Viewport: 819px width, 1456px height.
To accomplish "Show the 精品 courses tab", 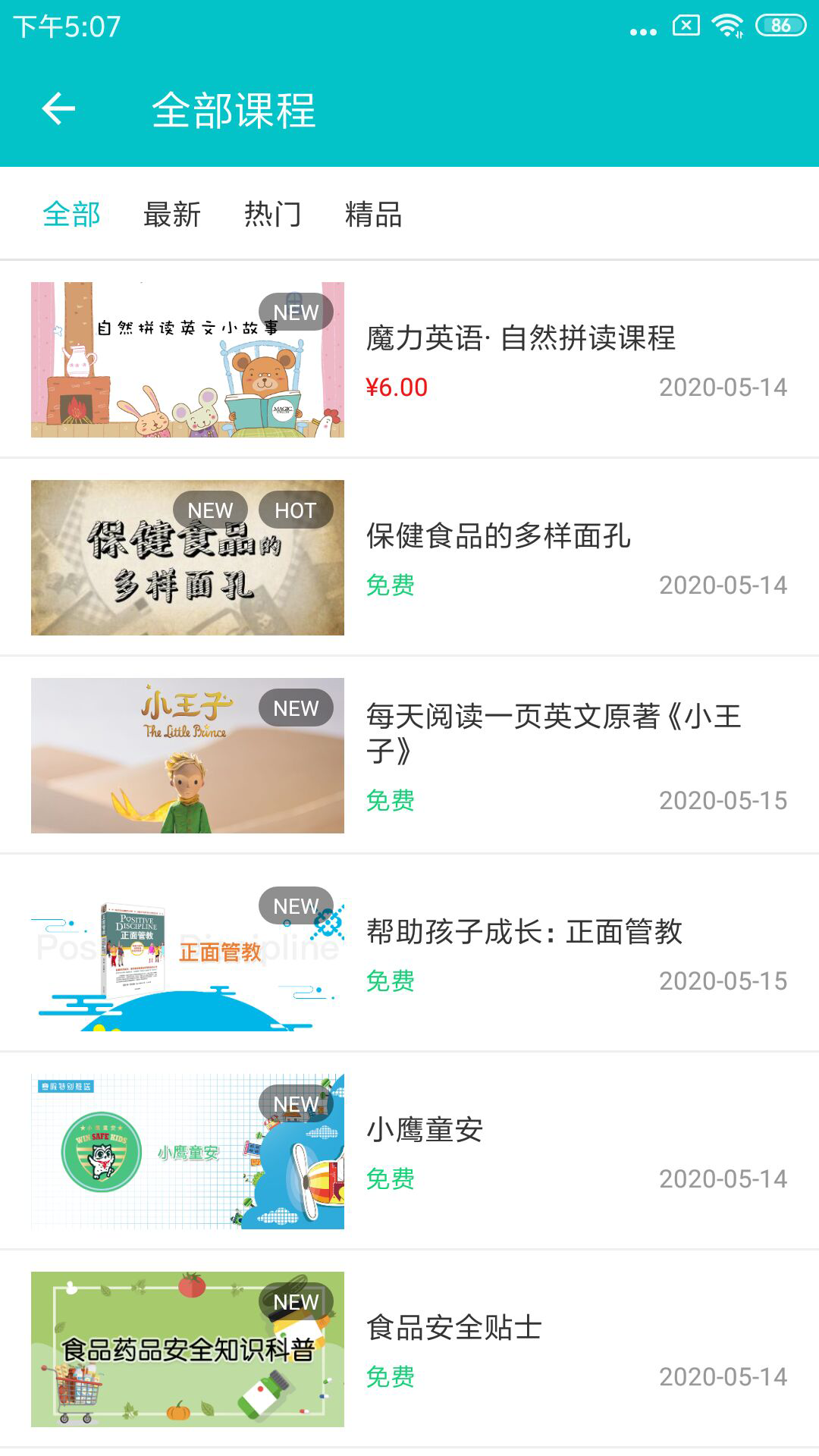I will 373,215.
